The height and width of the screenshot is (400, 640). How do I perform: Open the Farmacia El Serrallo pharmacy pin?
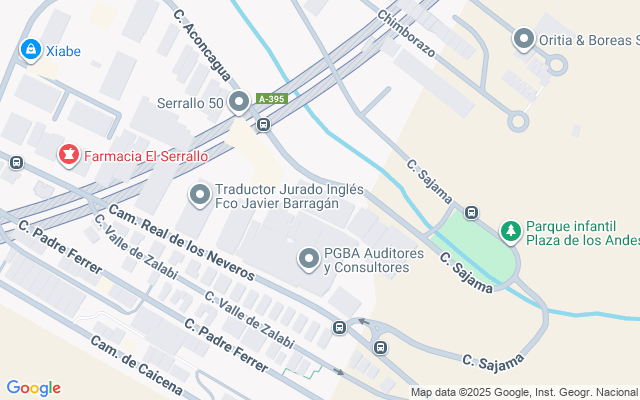(x=68, y=155)
